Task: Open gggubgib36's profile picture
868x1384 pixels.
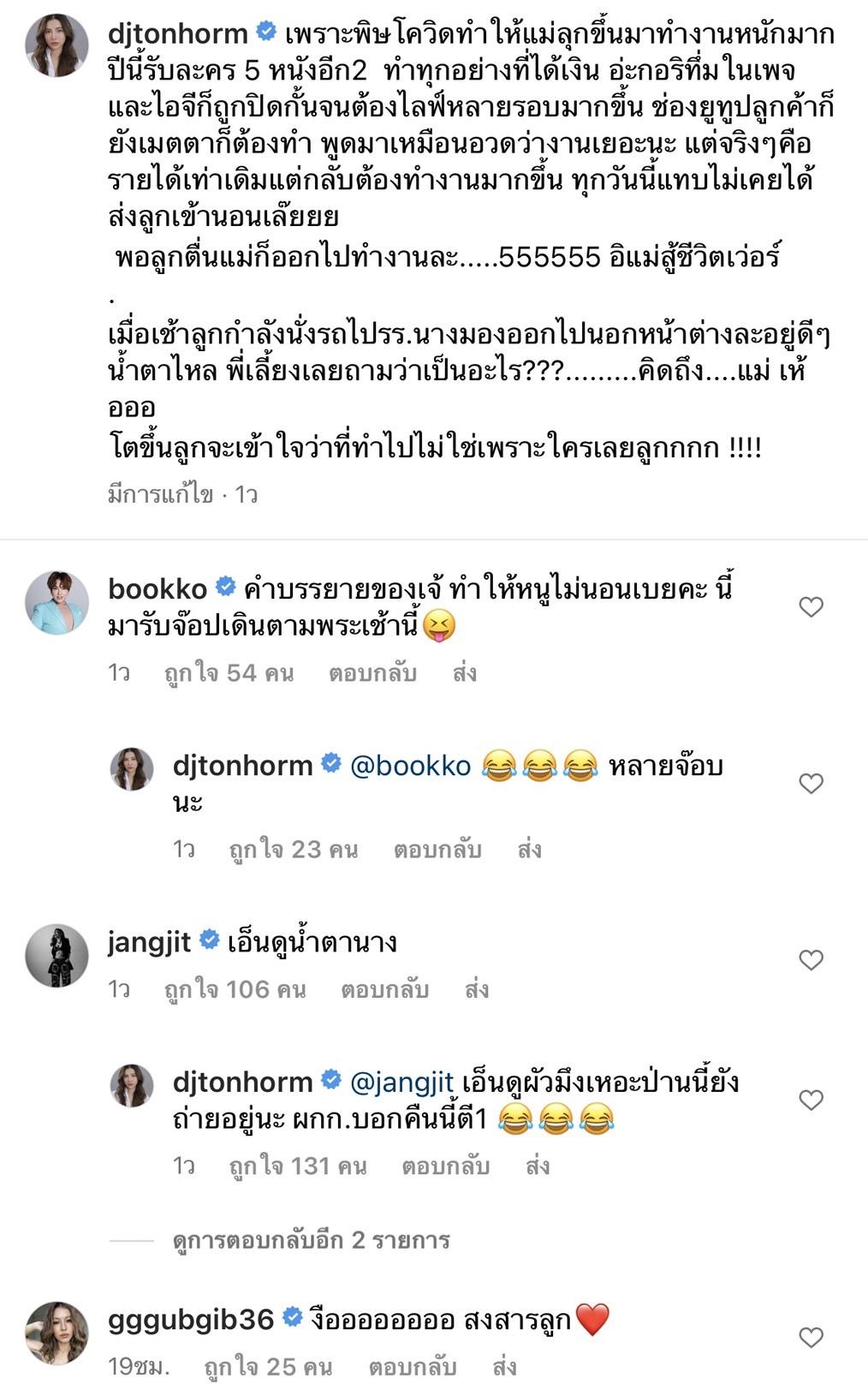Action: point(56,1333)
